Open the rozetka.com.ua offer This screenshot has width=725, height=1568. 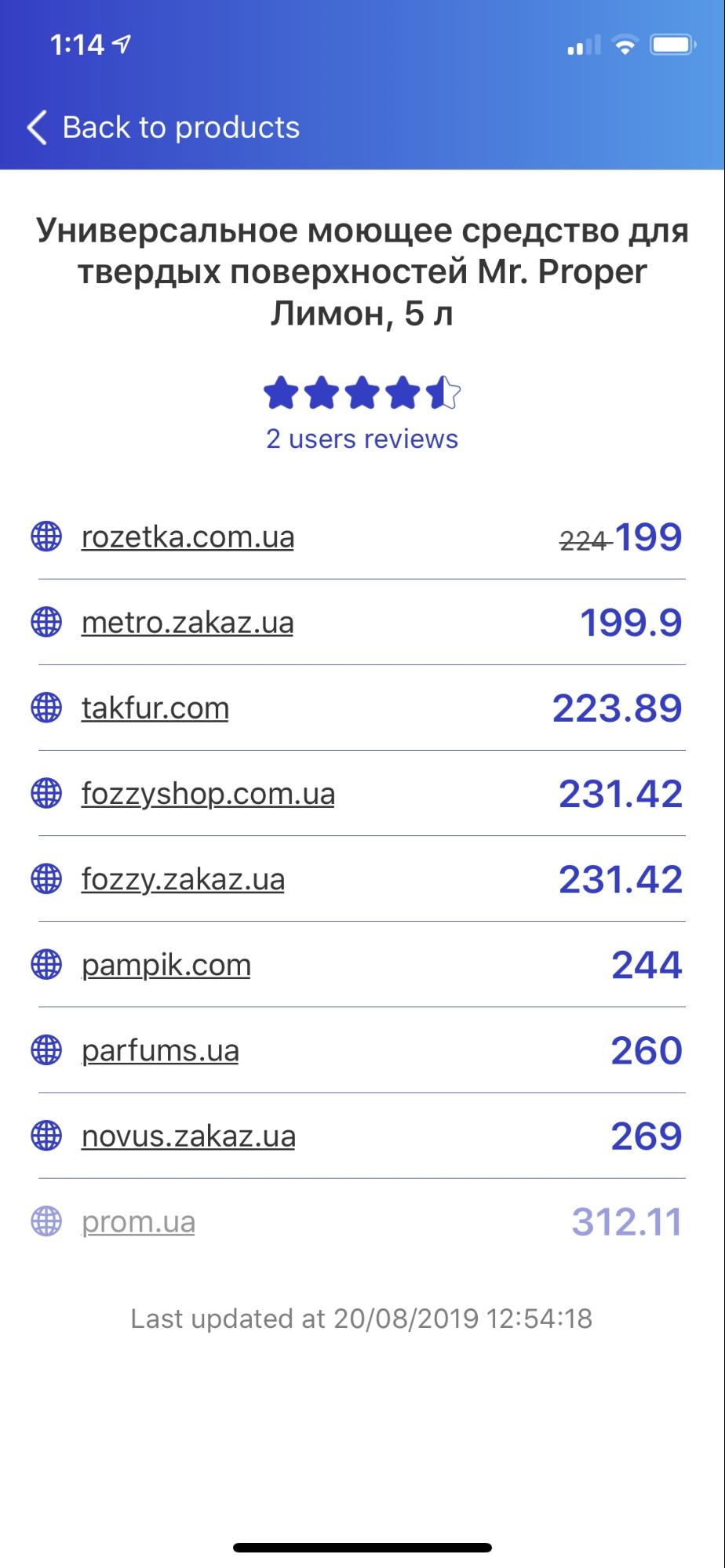click(x=188, y=537)
